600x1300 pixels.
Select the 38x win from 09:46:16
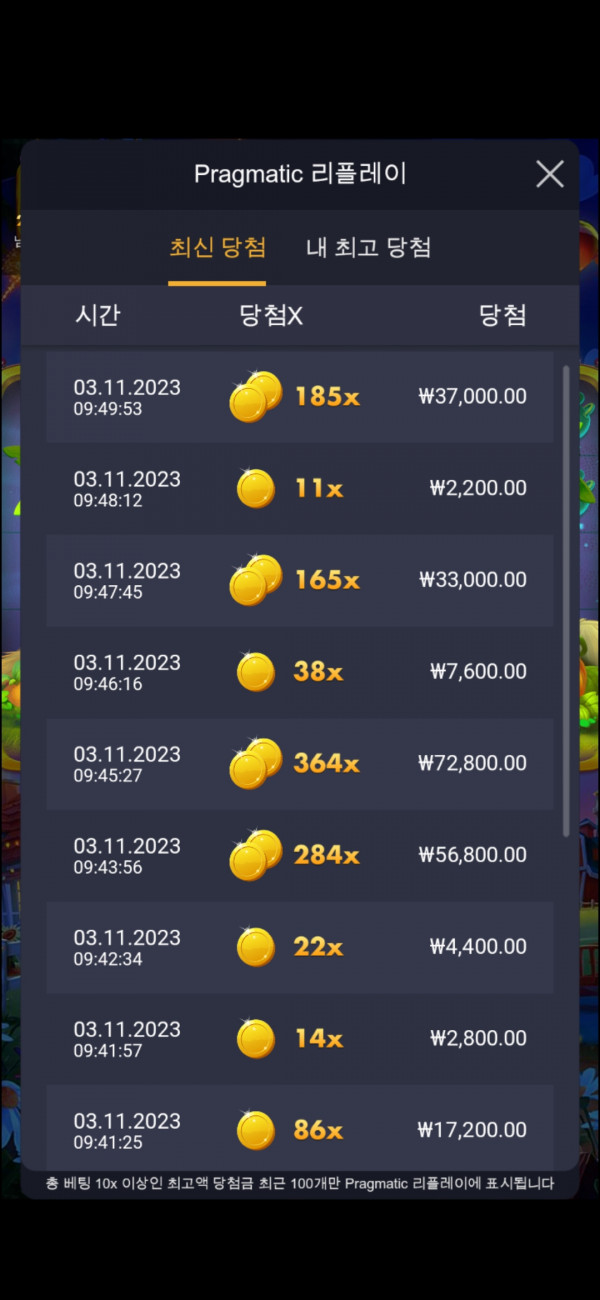click(x=300, y=672)
